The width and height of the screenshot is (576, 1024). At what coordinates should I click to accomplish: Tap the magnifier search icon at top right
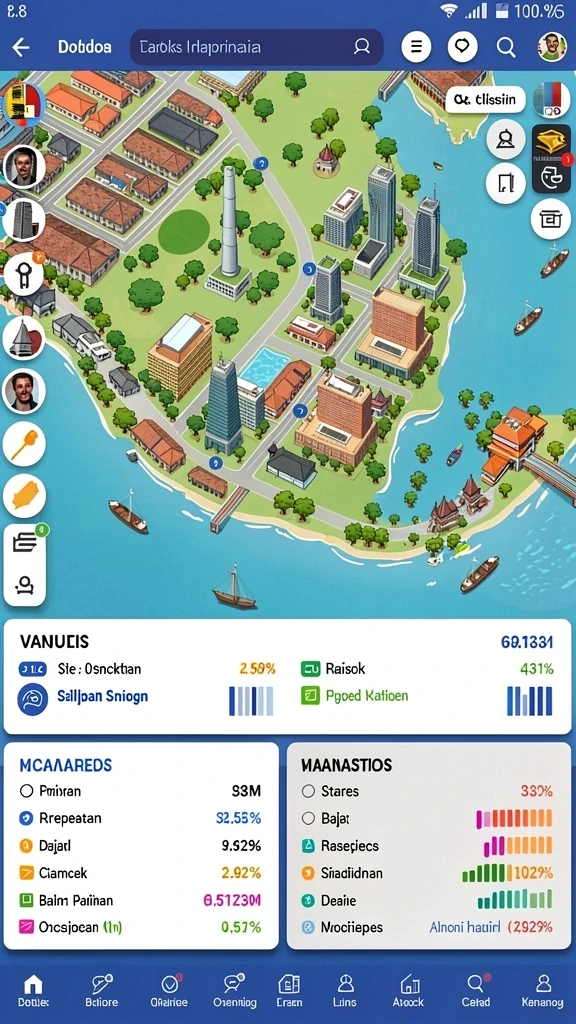click(505, 47)
